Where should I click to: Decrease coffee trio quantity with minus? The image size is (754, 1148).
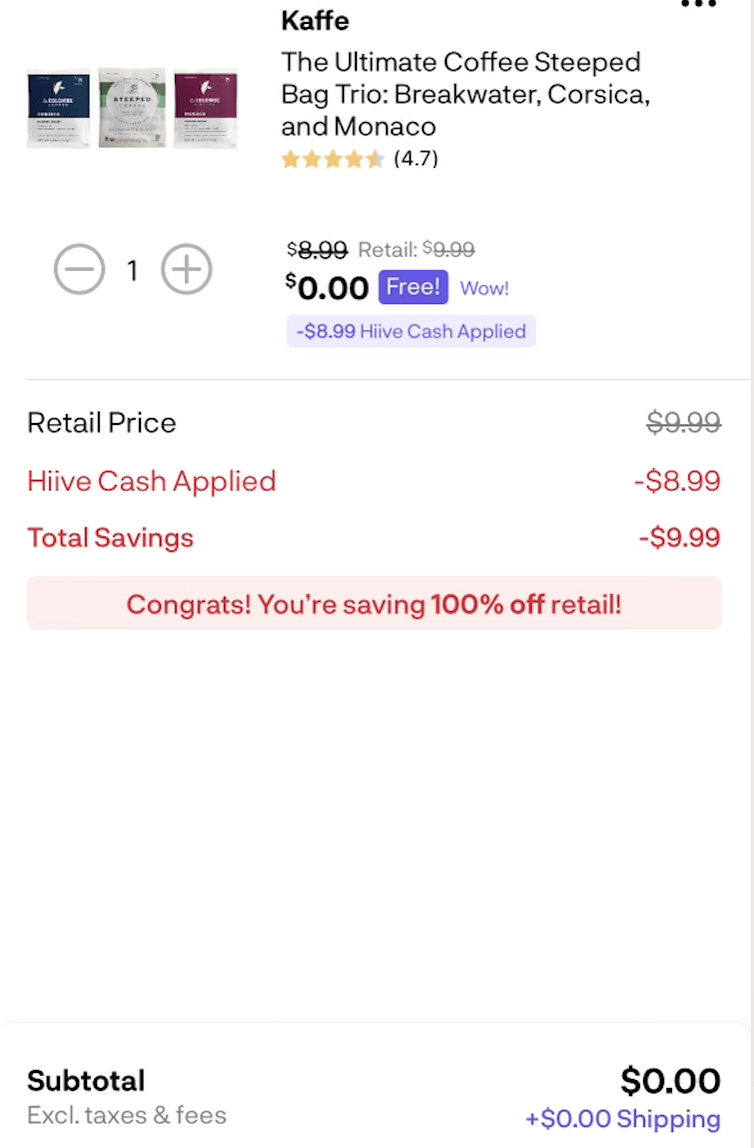[x=79, y=269]
